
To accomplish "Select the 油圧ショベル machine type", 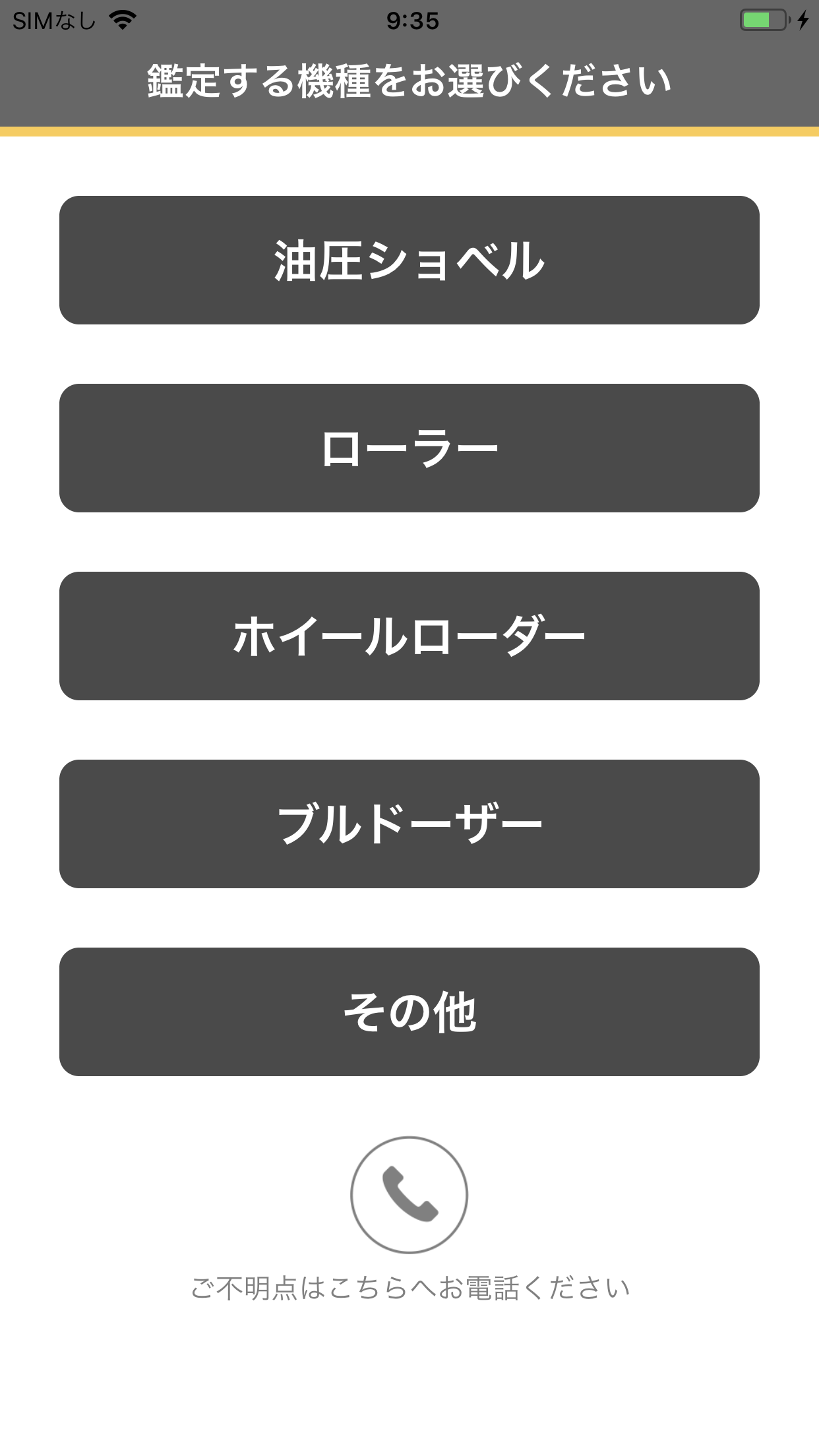I will click(409, 260).
